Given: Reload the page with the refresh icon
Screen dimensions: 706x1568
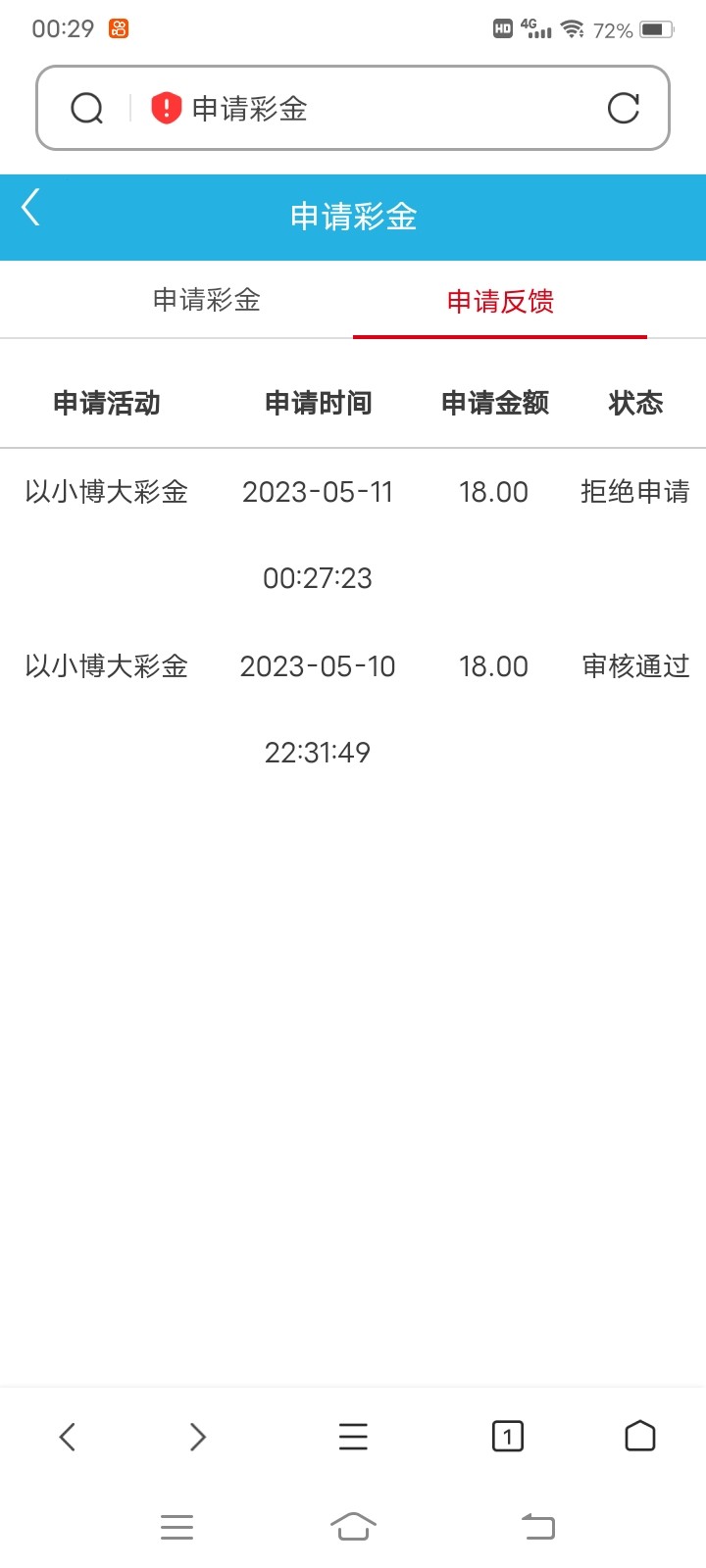Looking at the screenshot, I should pyautogui.click(x=626, y=108).
